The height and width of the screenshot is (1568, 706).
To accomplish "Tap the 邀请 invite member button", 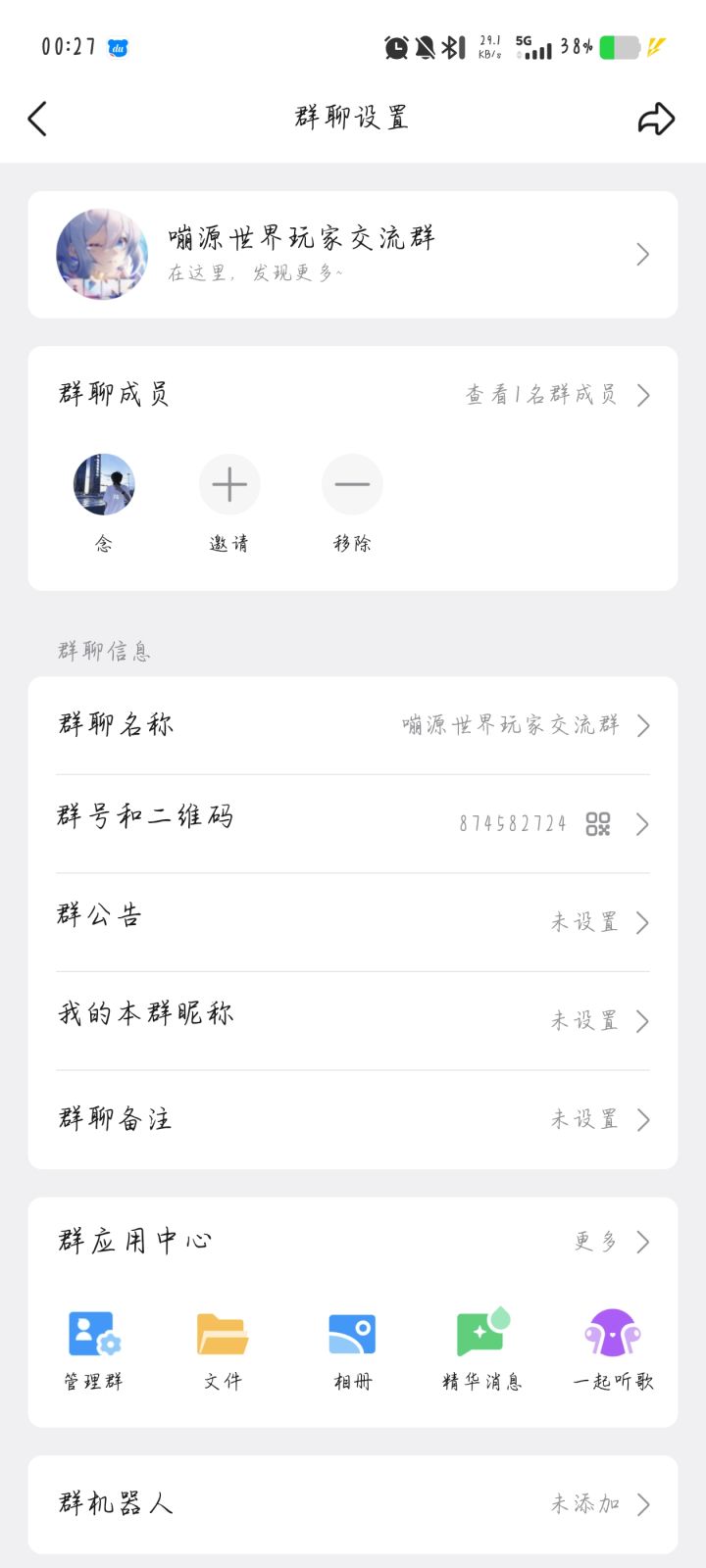I will click(x=228, y=484).
